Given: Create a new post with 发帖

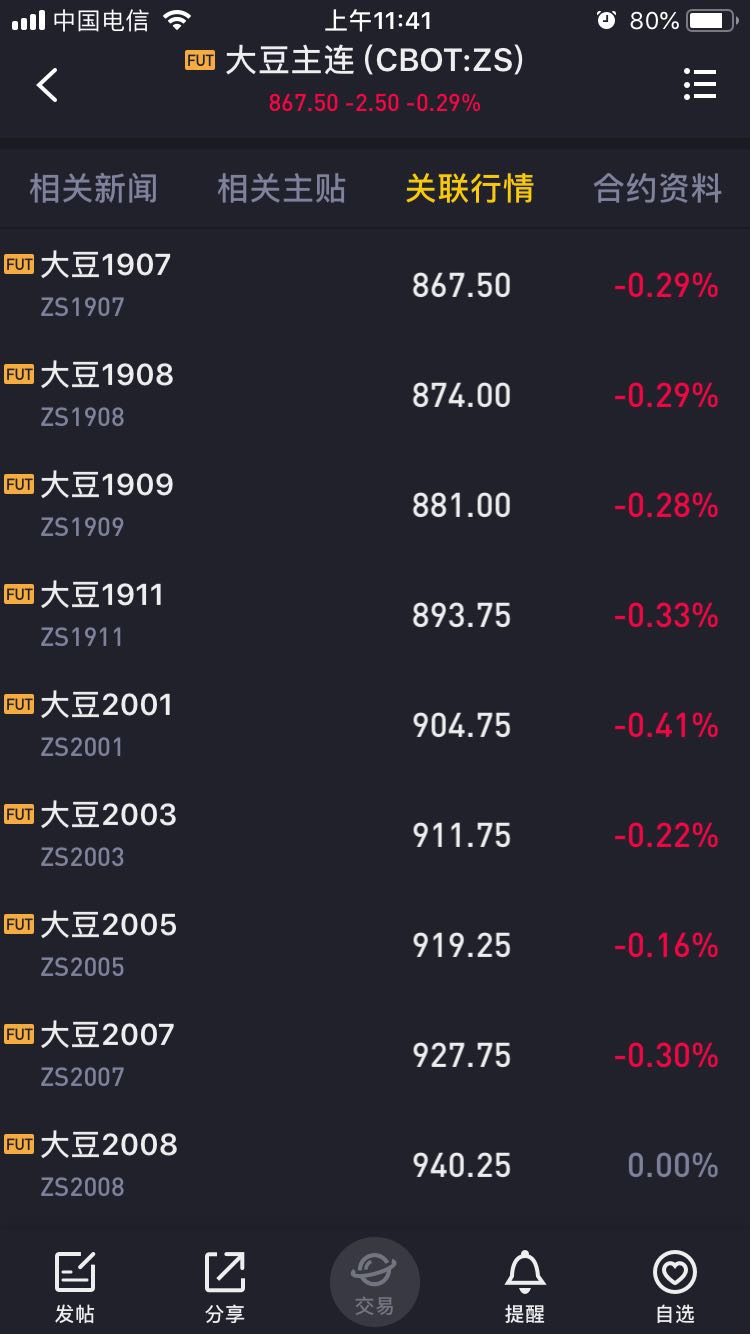Looking at the screenshot, I should (x=75, y=1287).
